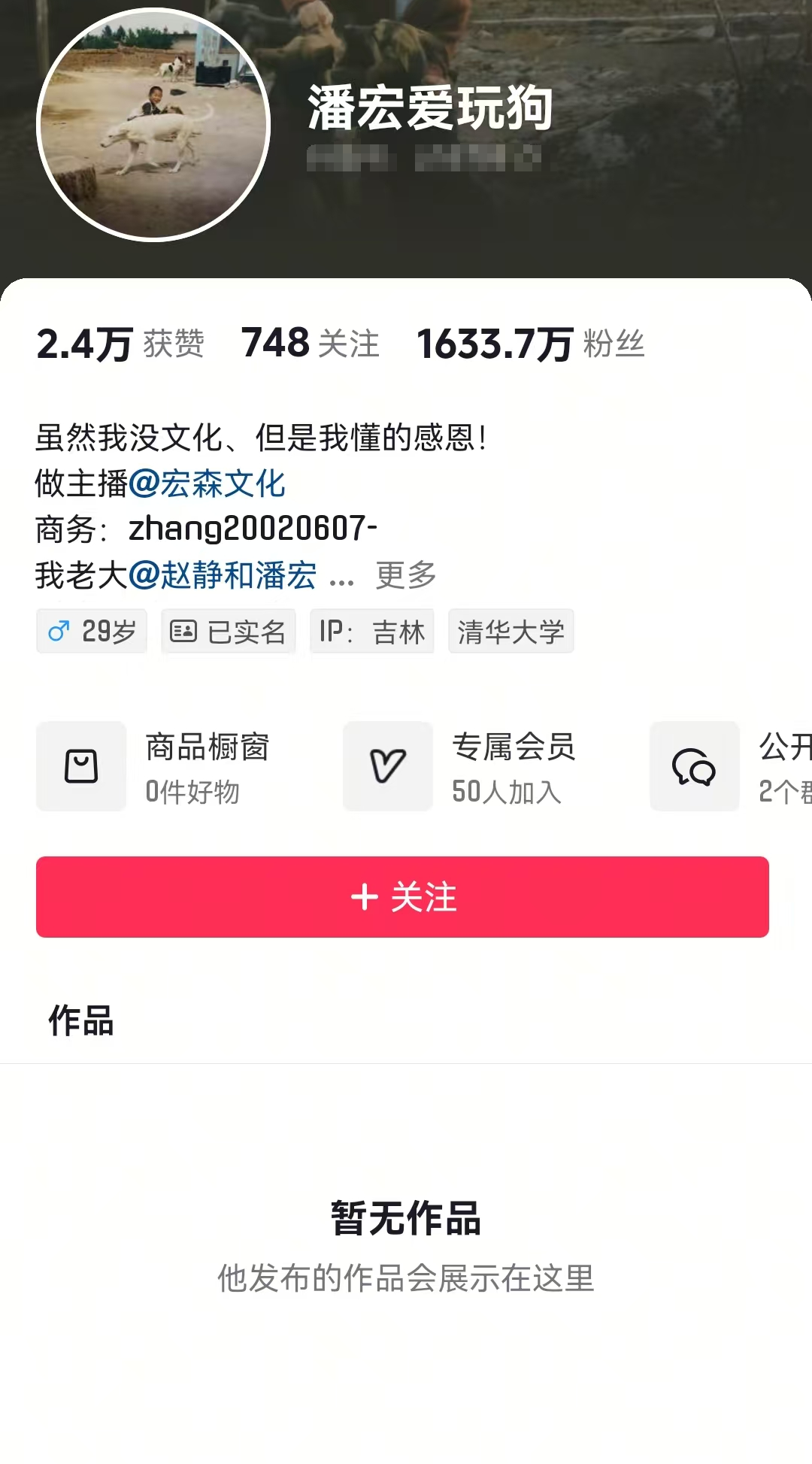The height and width of the screenshot is (1464, 812).
Task: Switch to the 作品 tab
Action: 81,1020
